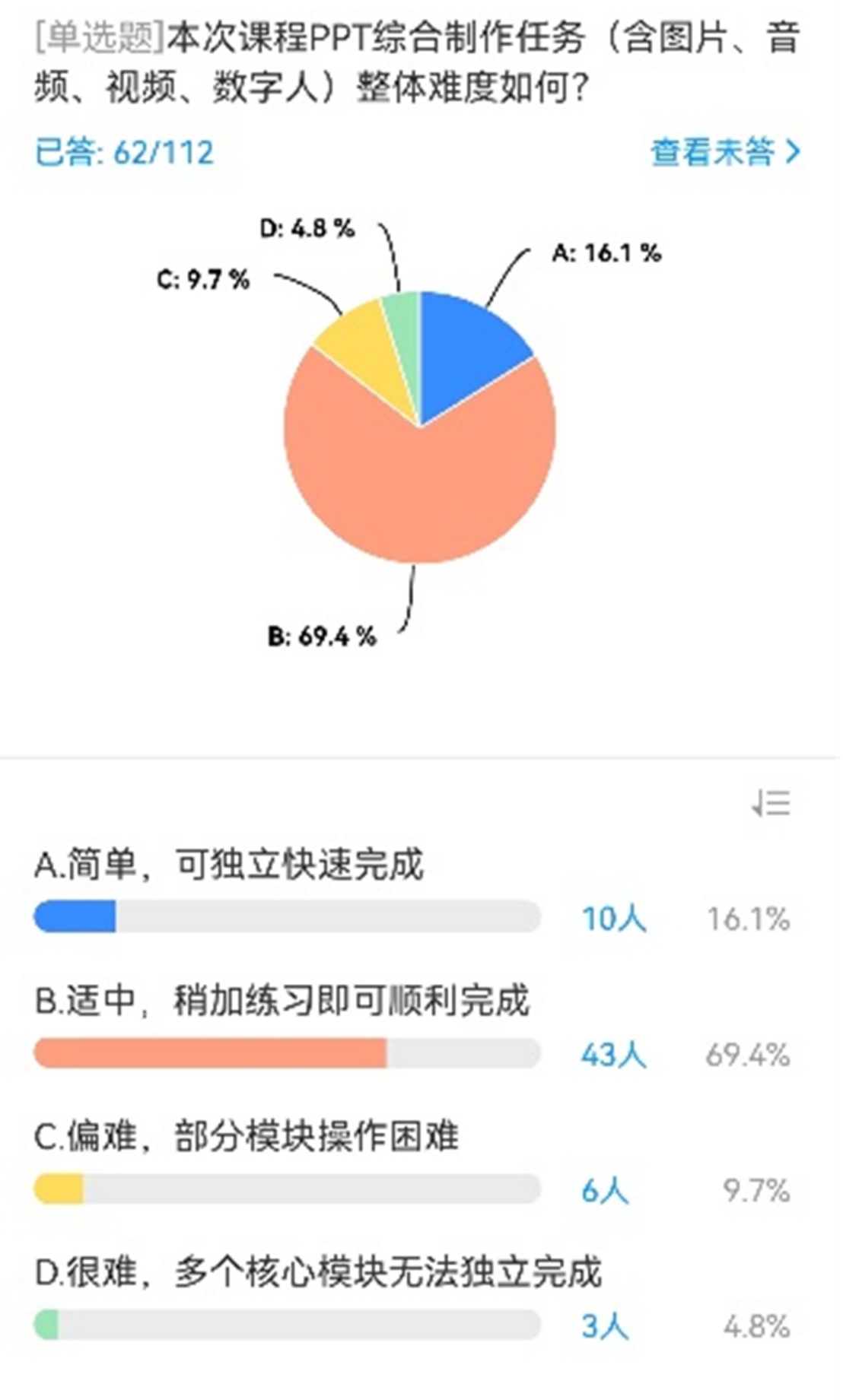View the 43人 who chose option B
This screenshot has height=1400, width=843.
point(614,1055)
